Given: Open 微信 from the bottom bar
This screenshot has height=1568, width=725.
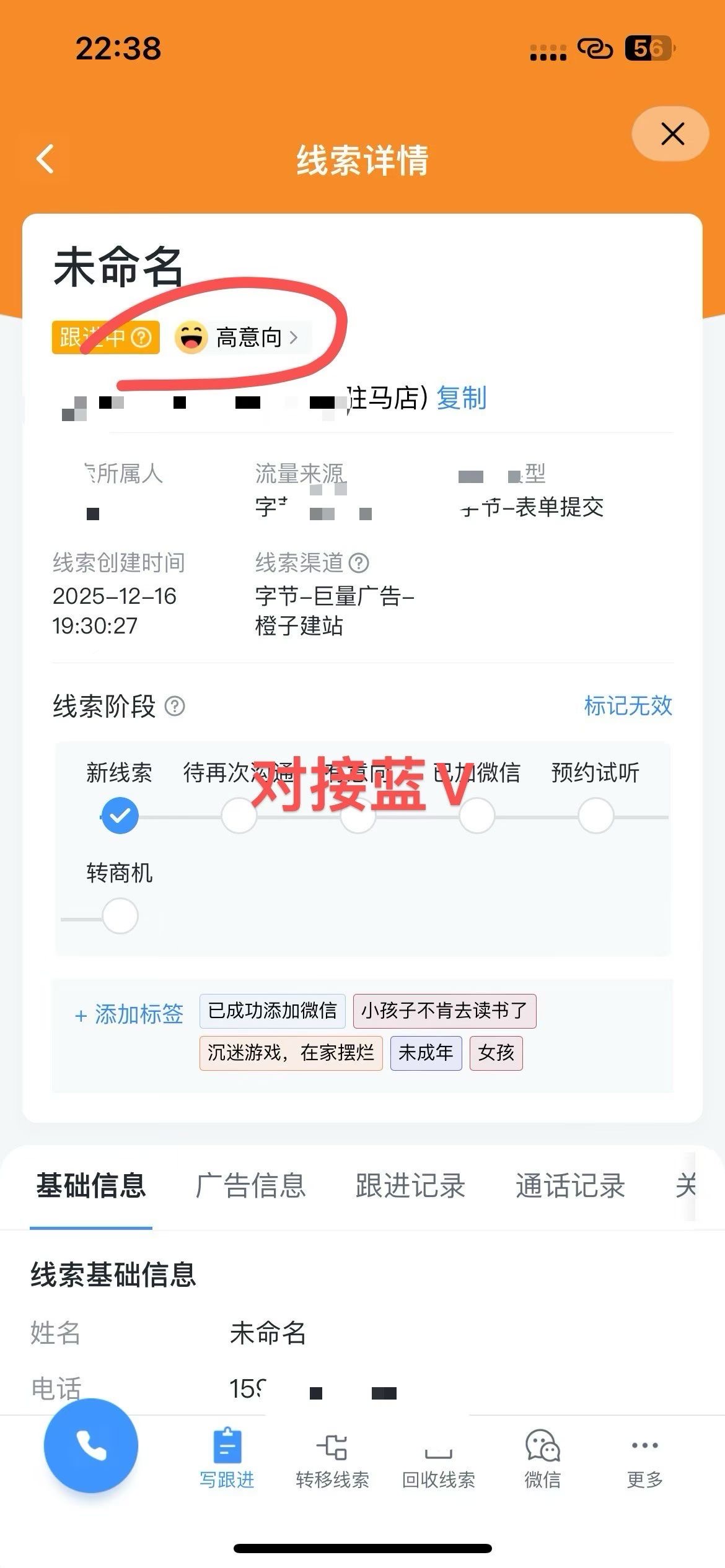Looking at the screenshot, I should pyautogui.click(x=542, y=1458).
